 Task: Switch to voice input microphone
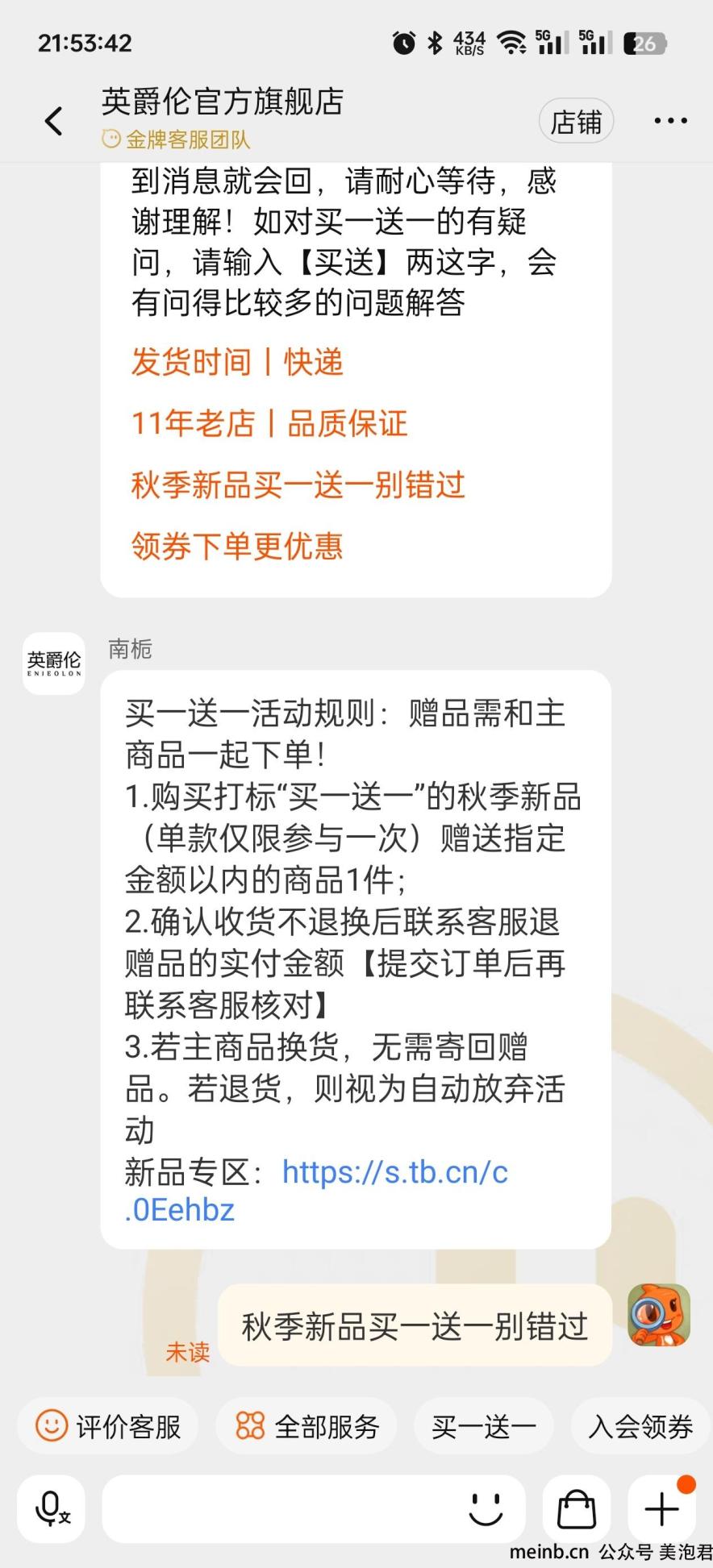(x=52, y=1508)
